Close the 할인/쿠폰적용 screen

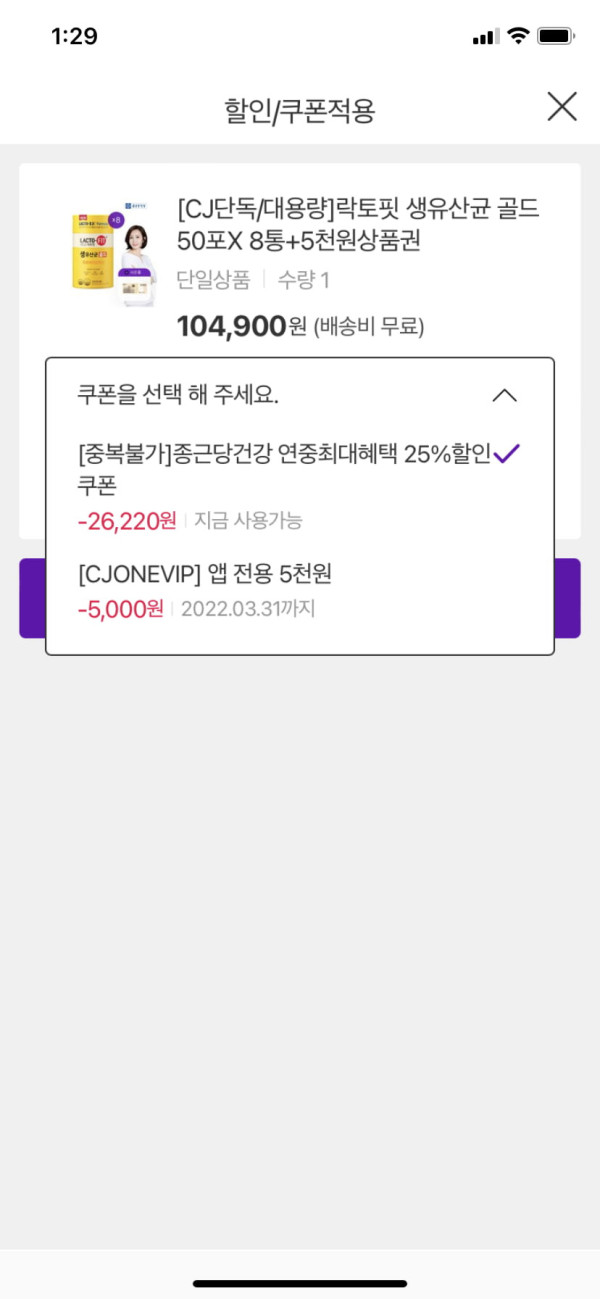tap(562, 107)
